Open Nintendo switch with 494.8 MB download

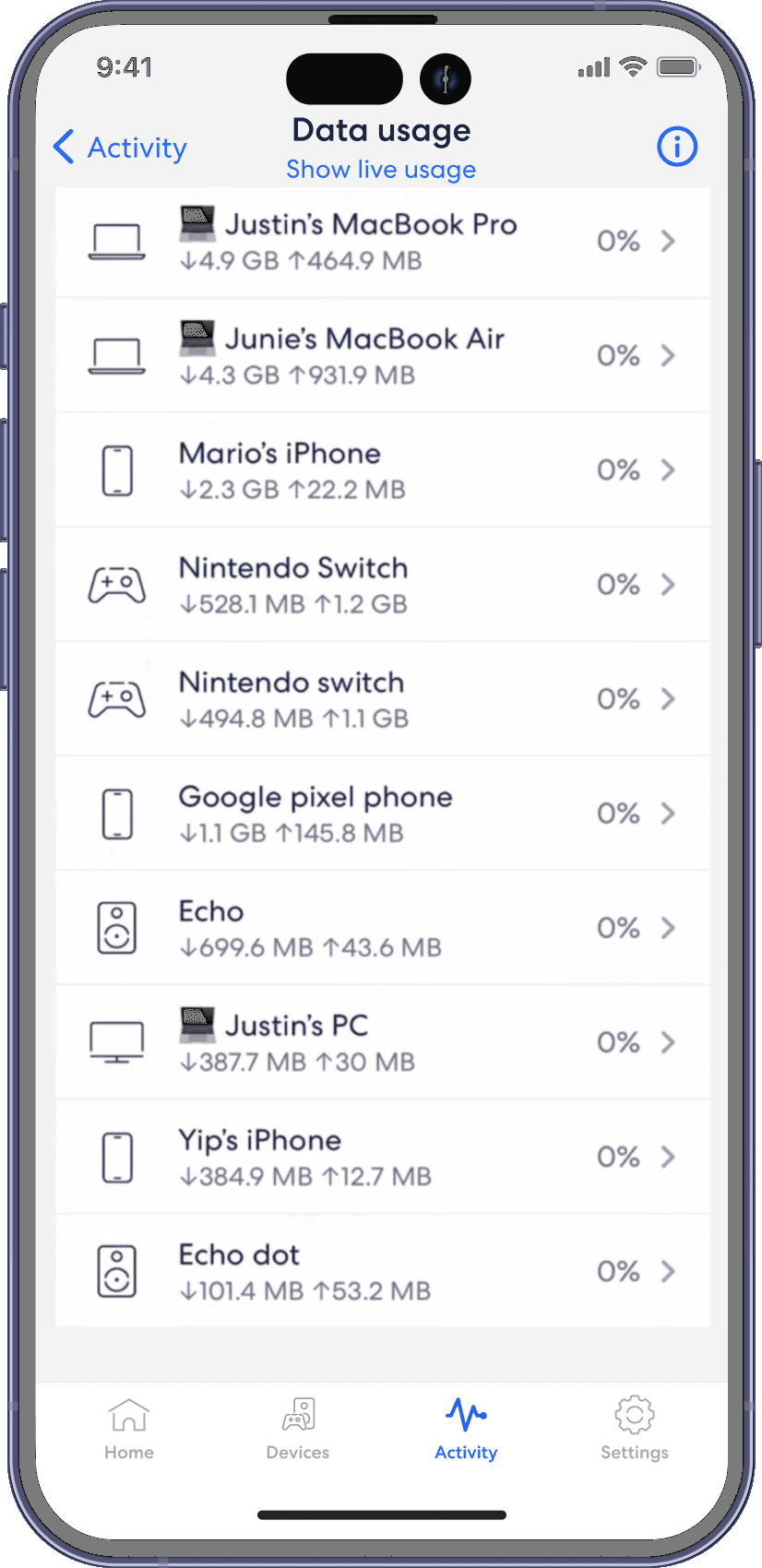click(382, 699)
